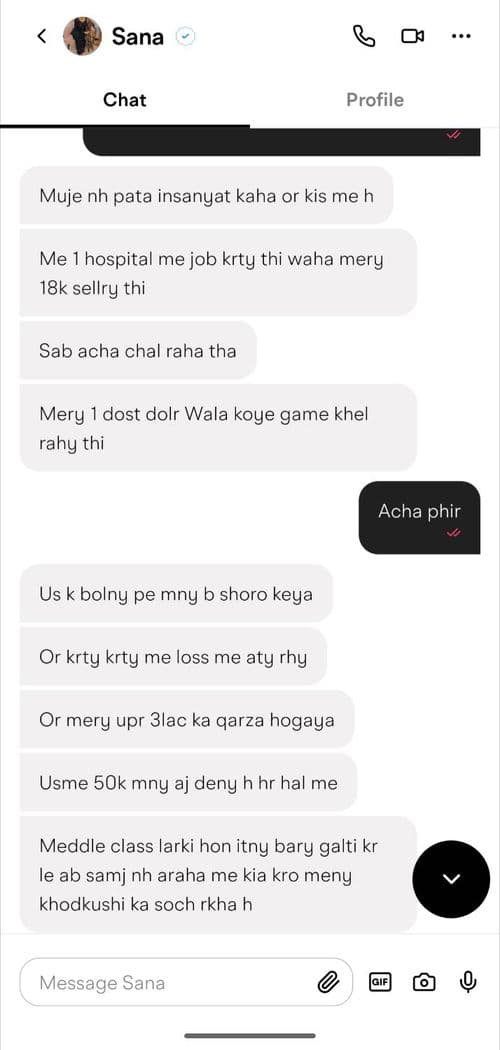
Task: Open the GIF picker
Action: [x=381, y=982]
